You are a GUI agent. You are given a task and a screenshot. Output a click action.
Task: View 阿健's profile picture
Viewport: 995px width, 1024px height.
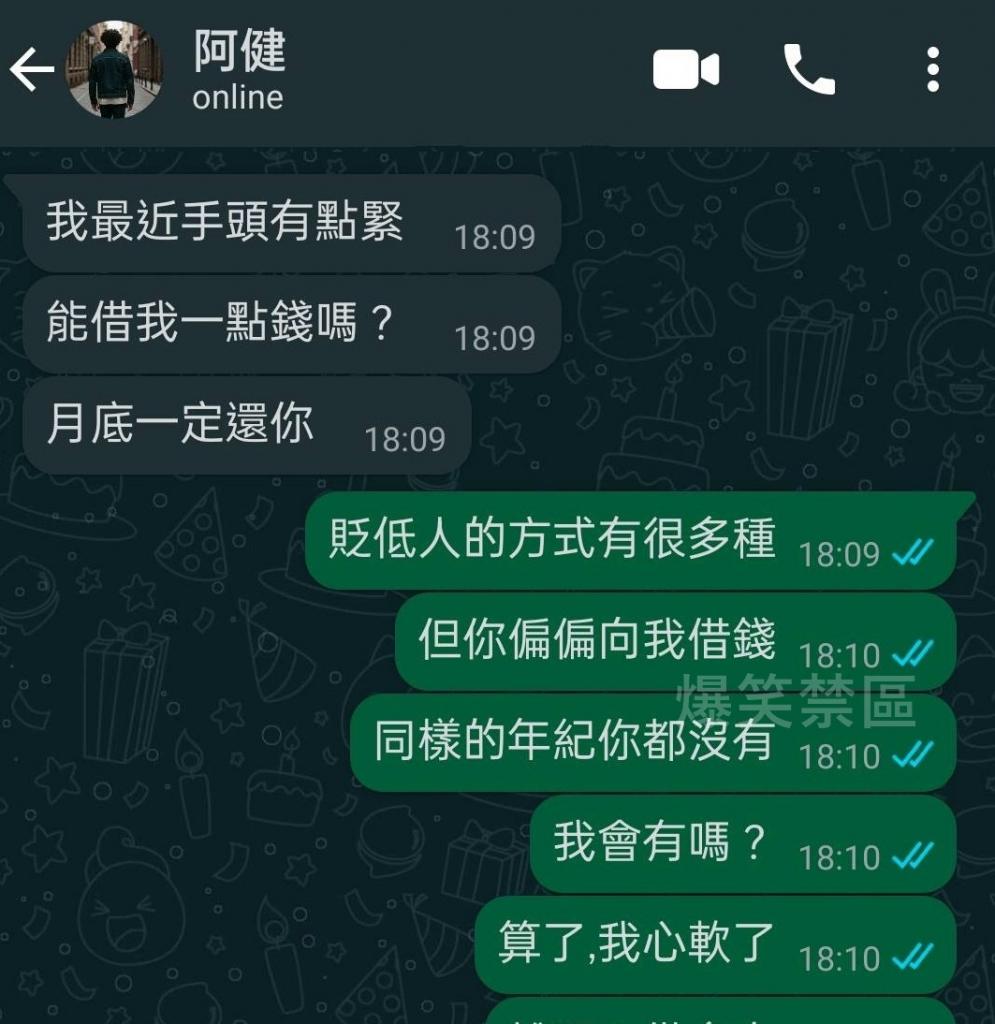(x=112, y=70)
